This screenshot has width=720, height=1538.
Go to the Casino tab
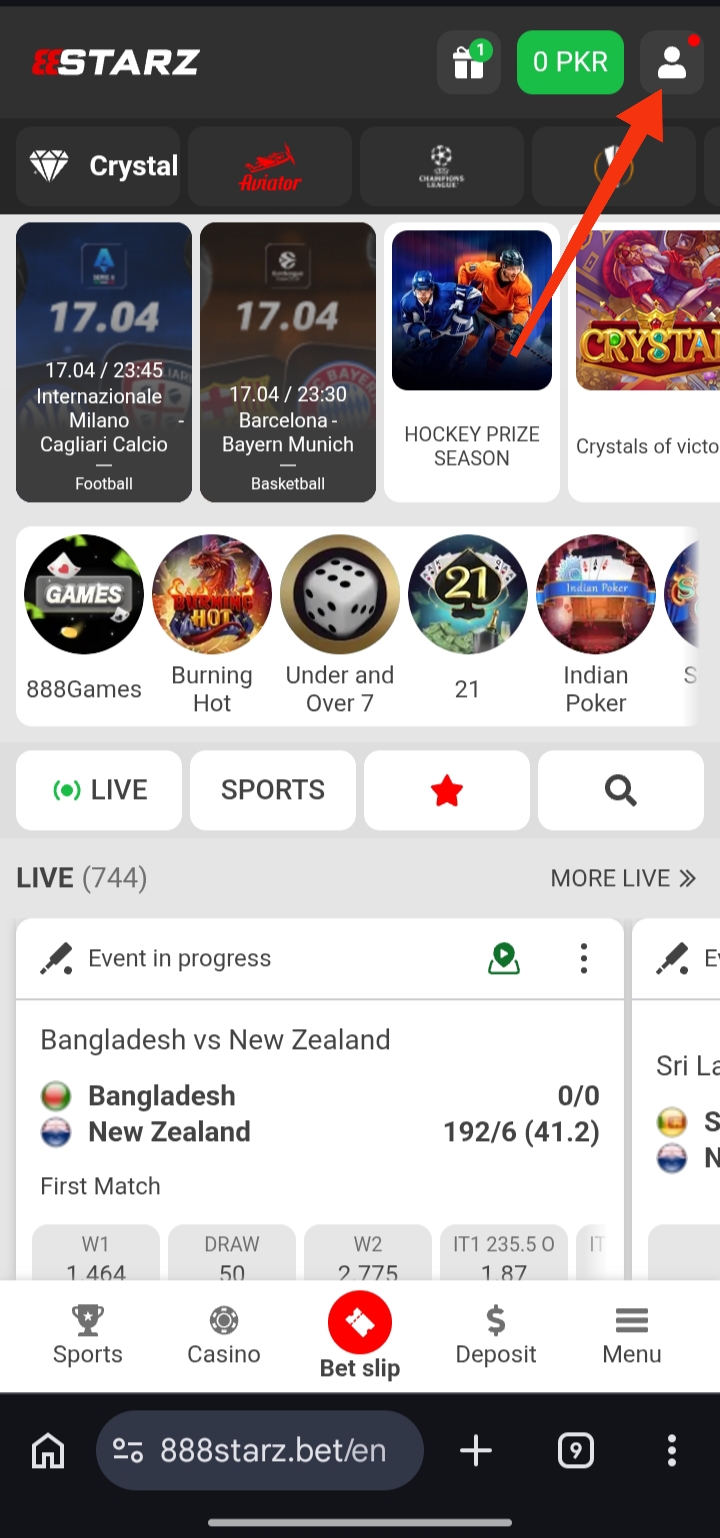pyautogui.click(x=224, y=1336)
